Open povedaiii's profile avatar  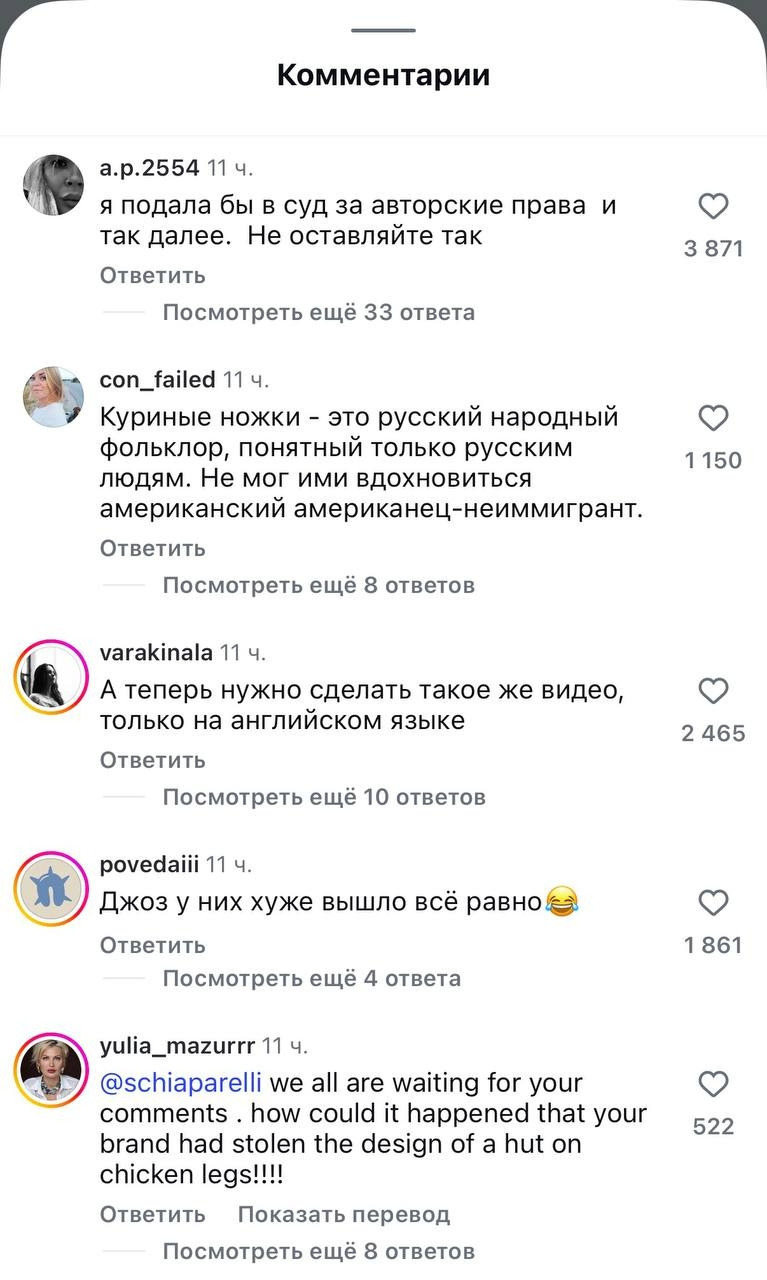point(52,889)
